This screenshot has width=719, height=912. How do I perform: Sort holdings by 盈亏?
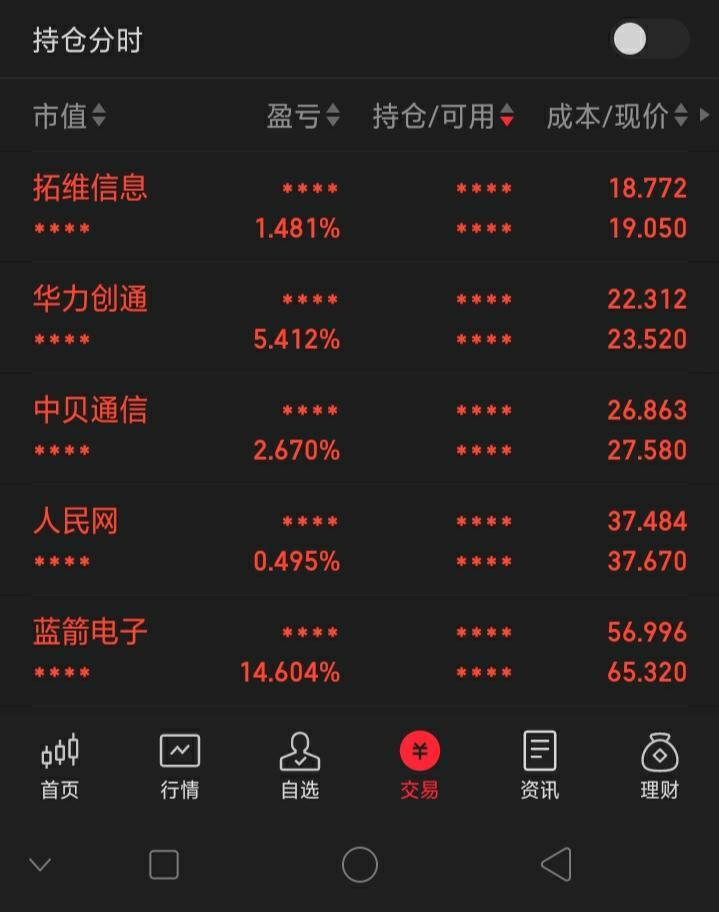(x=303, y=117)
